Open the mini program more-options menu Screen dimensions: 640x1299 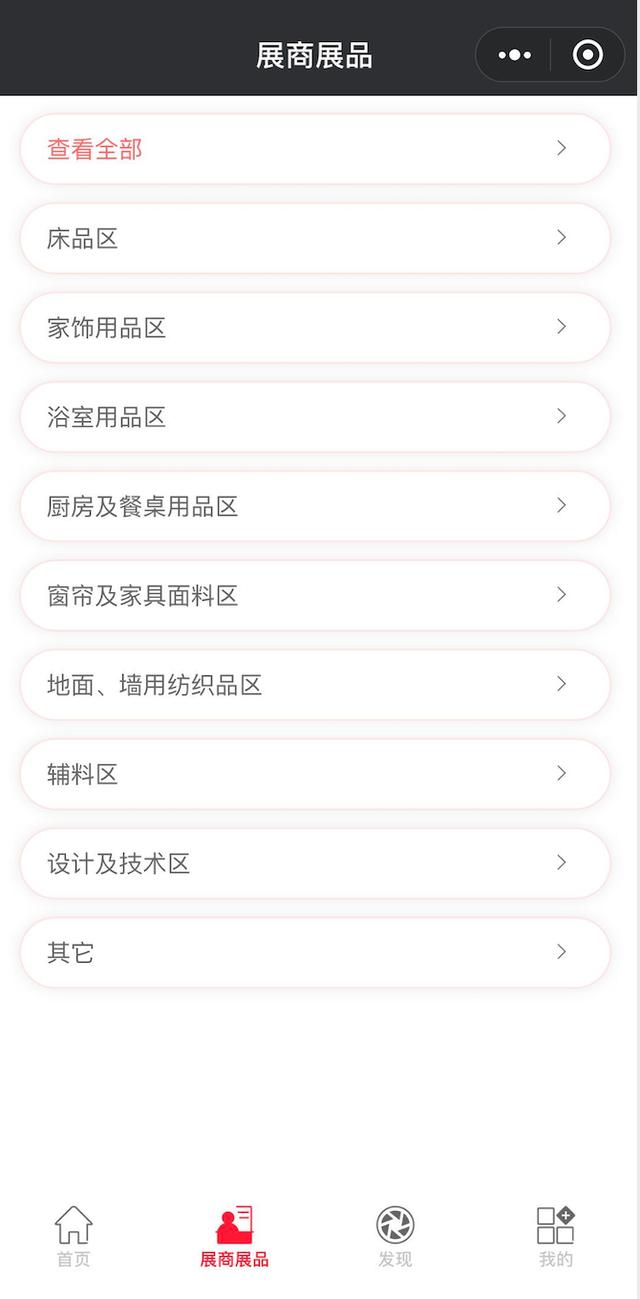pos(514,55)
